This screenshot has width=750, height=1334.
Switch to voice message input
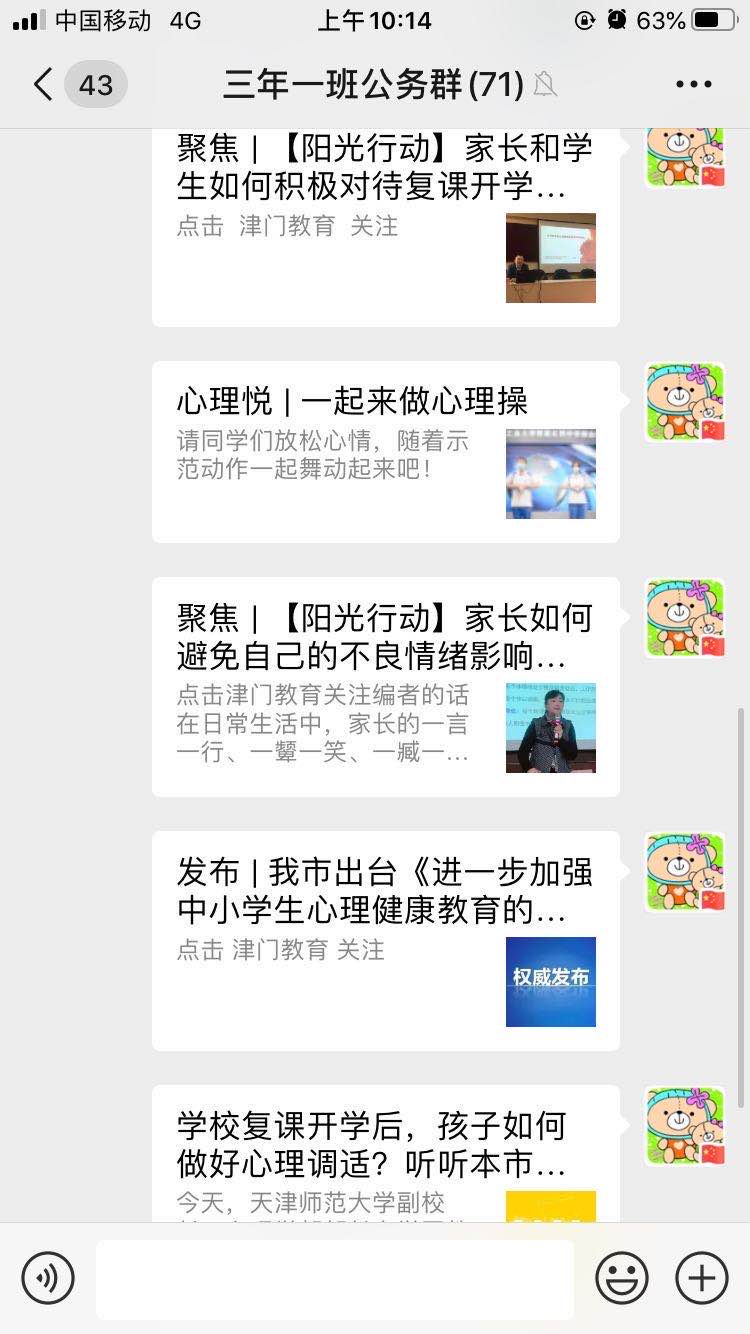(48, 1278)
